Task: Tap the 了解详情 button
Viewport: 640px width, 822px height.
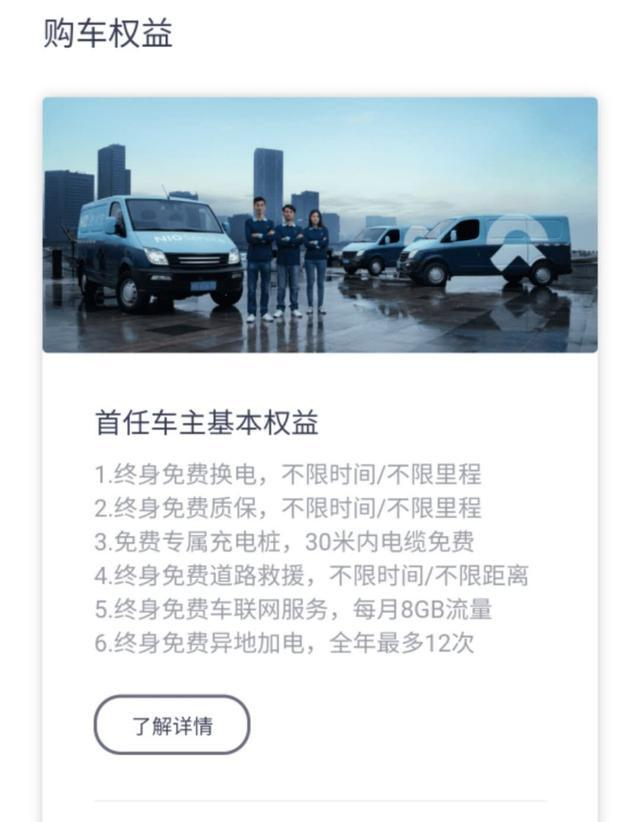Action: [172, 725]
